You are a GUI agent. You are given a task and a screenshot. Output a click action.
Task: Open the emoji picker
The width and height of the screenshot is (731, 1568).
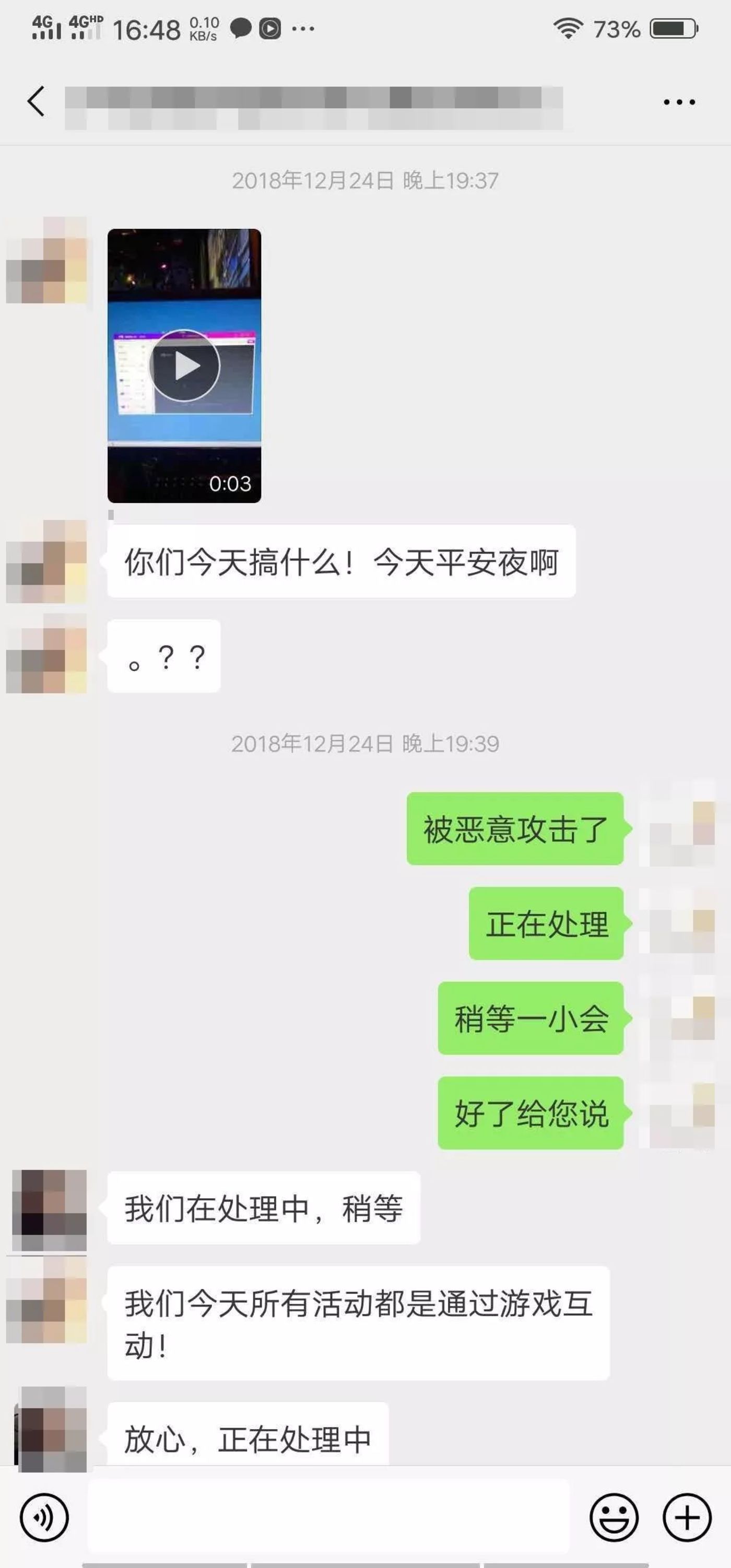[614, 1517]
